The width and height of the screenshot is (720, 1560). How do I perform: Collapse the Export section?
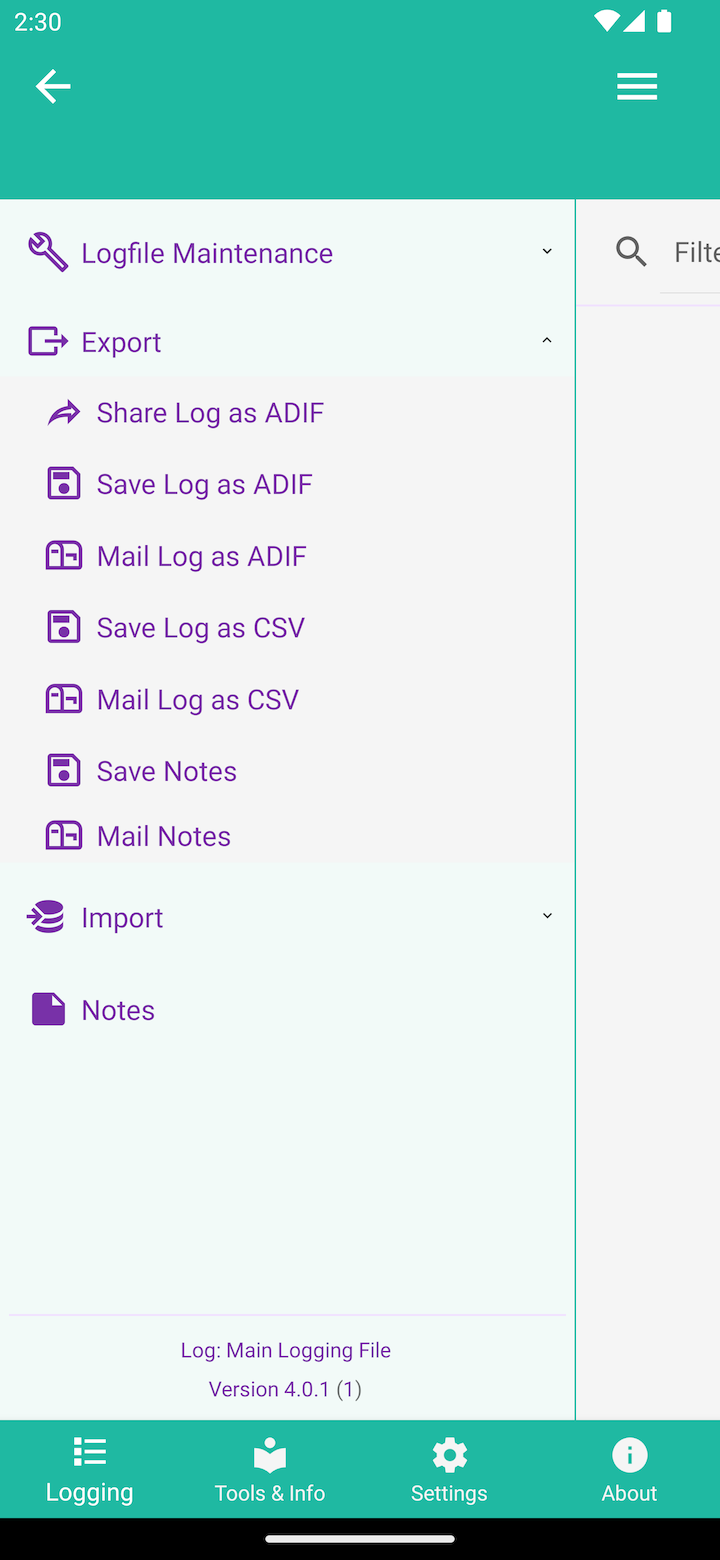tap(287, 342)
